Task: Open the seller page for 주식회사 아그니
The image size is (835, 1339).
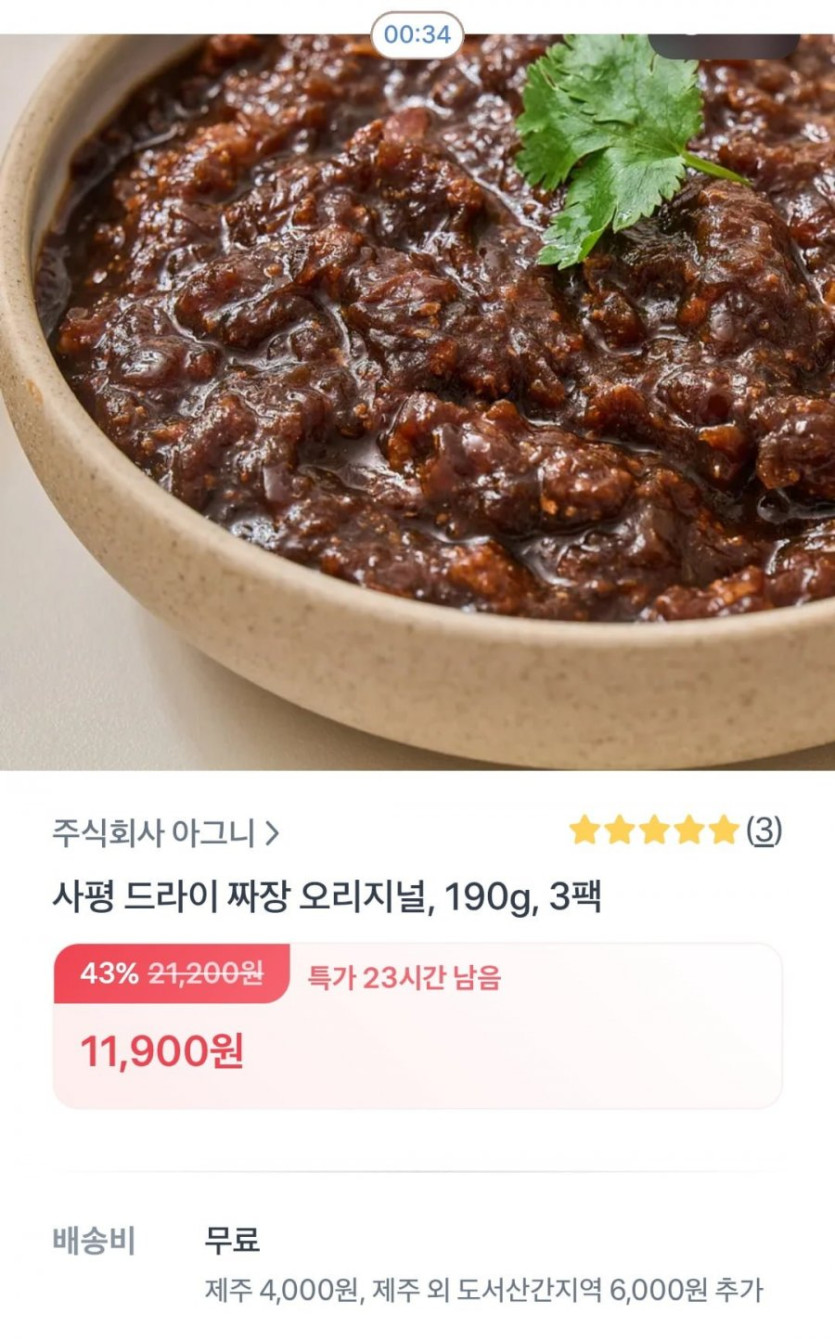Action: click(166, 832)
